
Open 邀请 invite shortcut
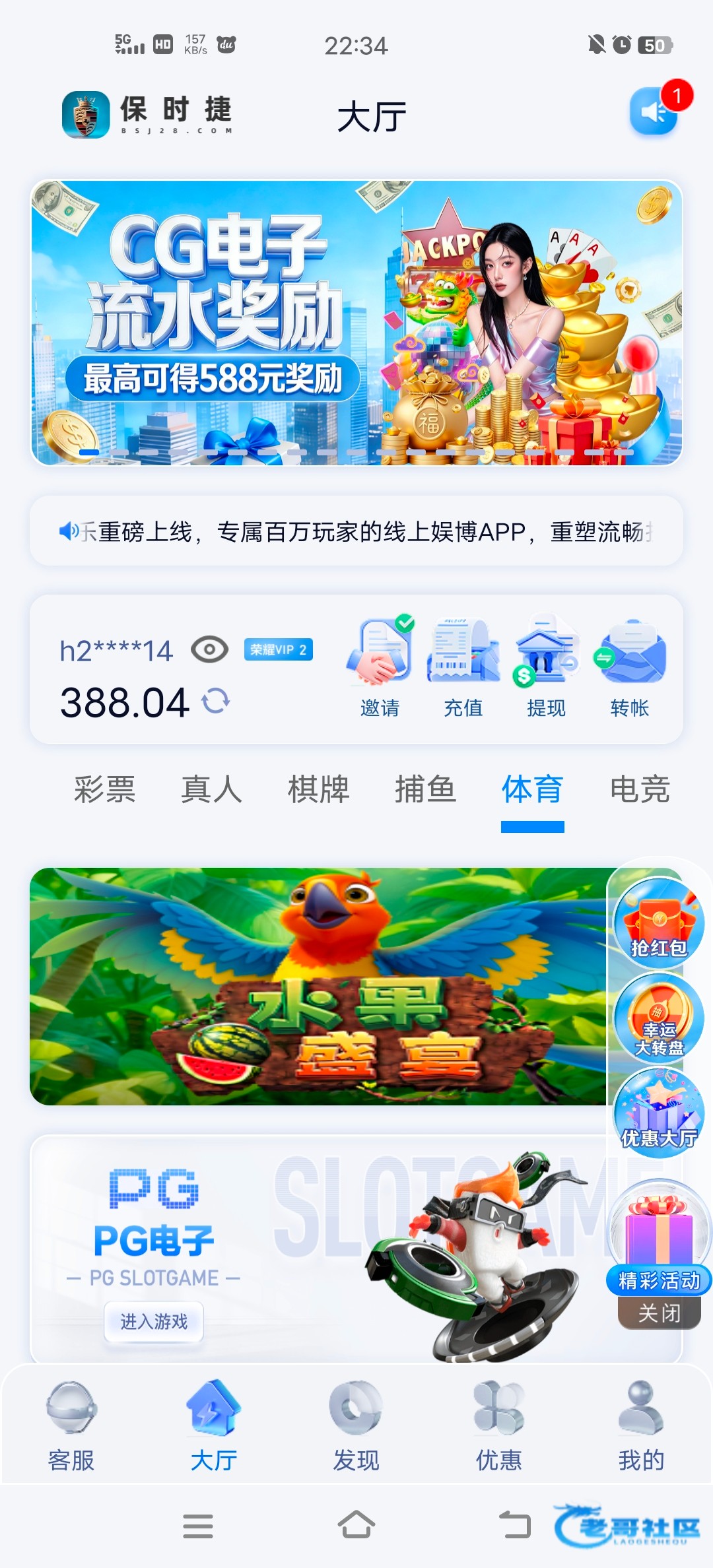pyautogui.click(x=380, y=668)
